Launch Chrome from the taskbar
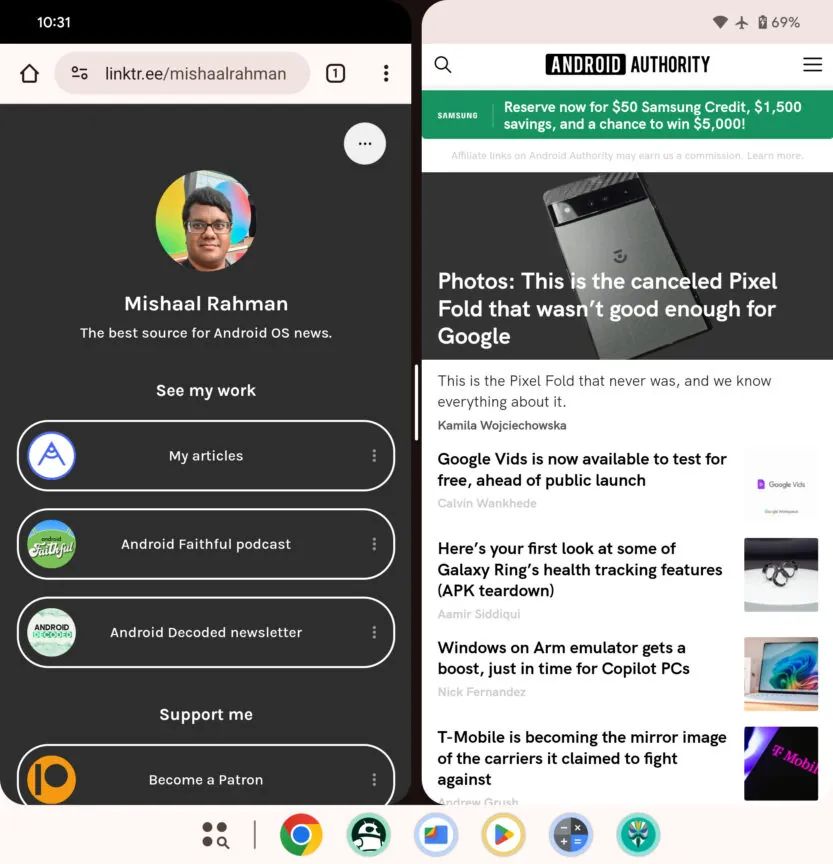Screen dimensions: 833x864 coord(301,835)
